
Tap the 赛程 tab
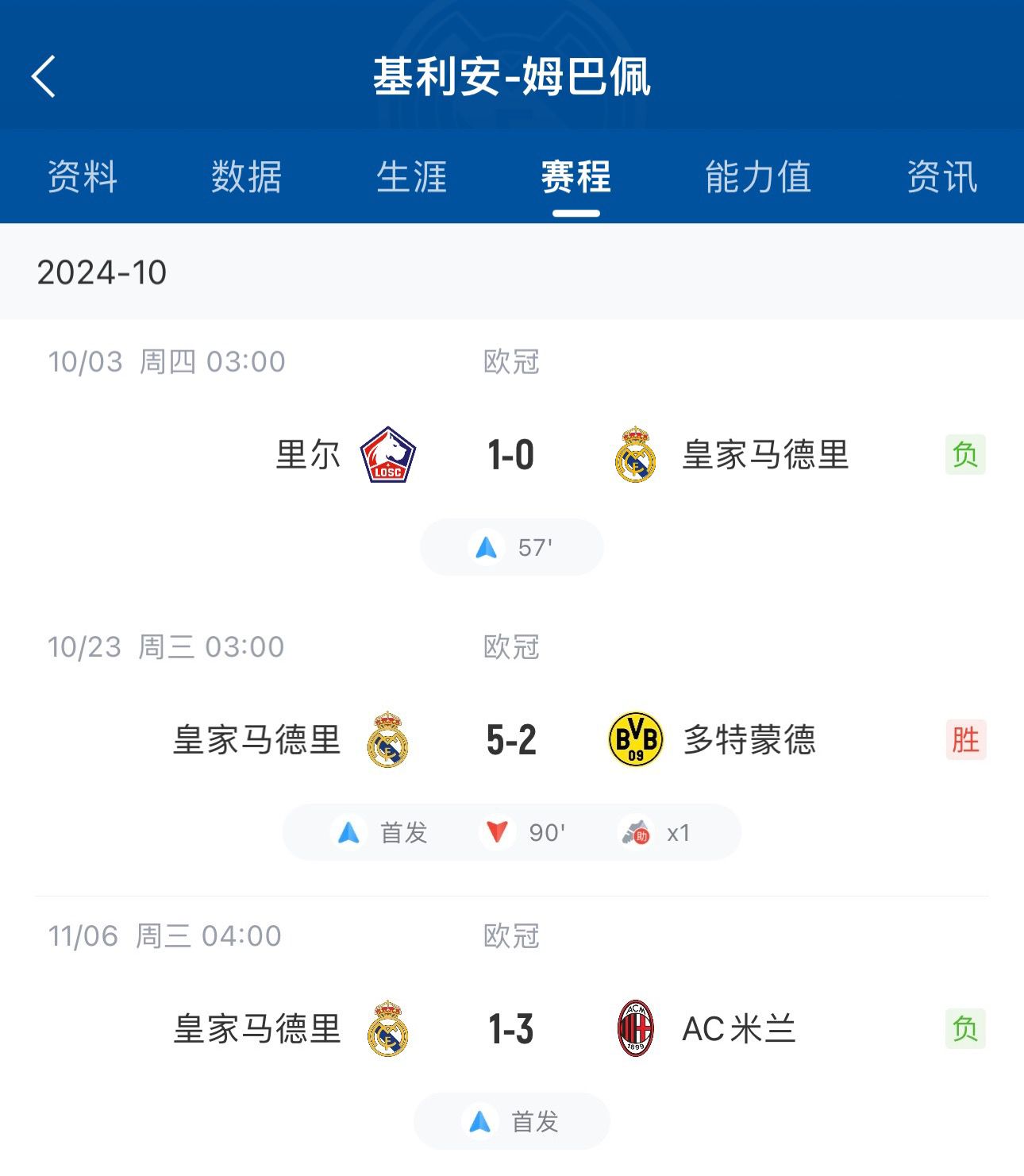576,176
